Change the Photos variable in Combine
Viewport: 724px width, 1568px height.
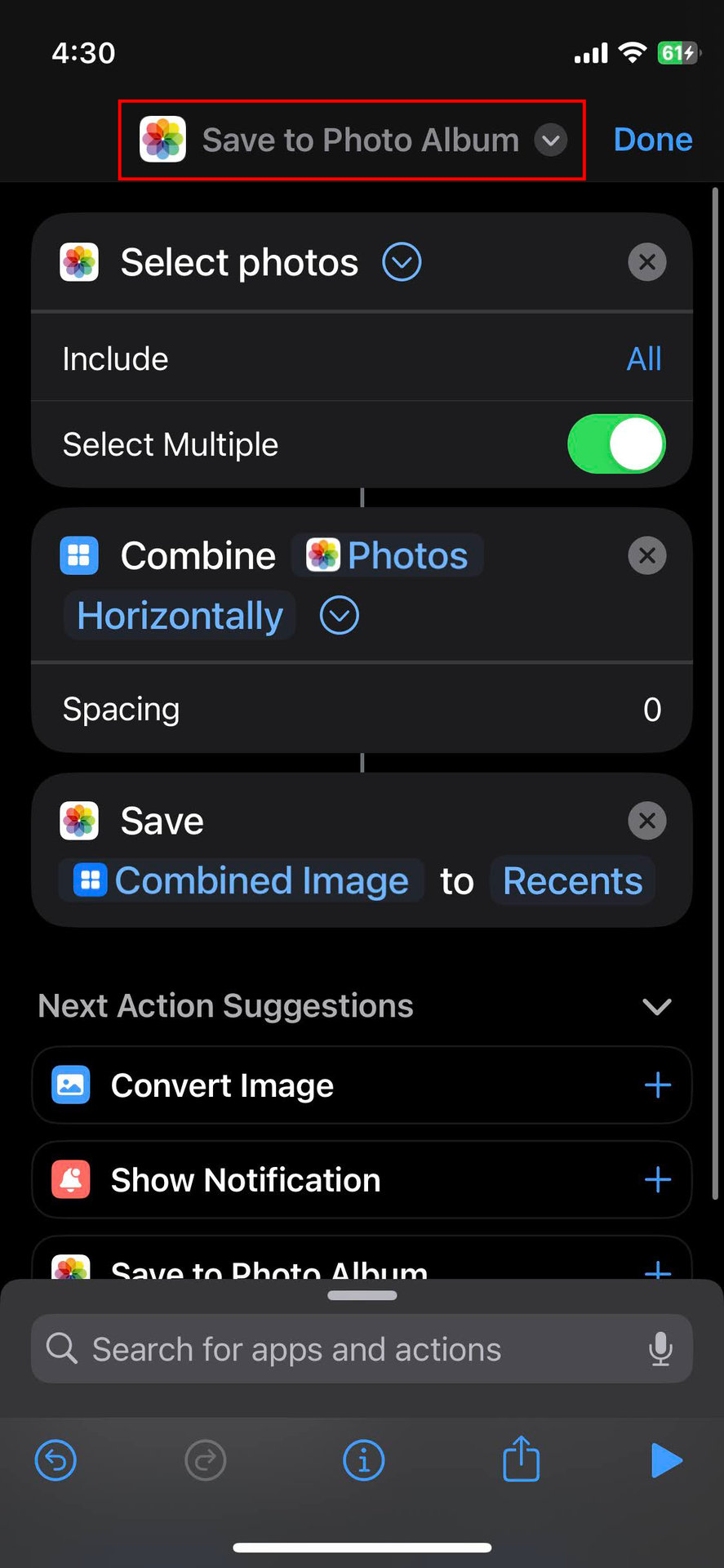click(x=389, y=556)
